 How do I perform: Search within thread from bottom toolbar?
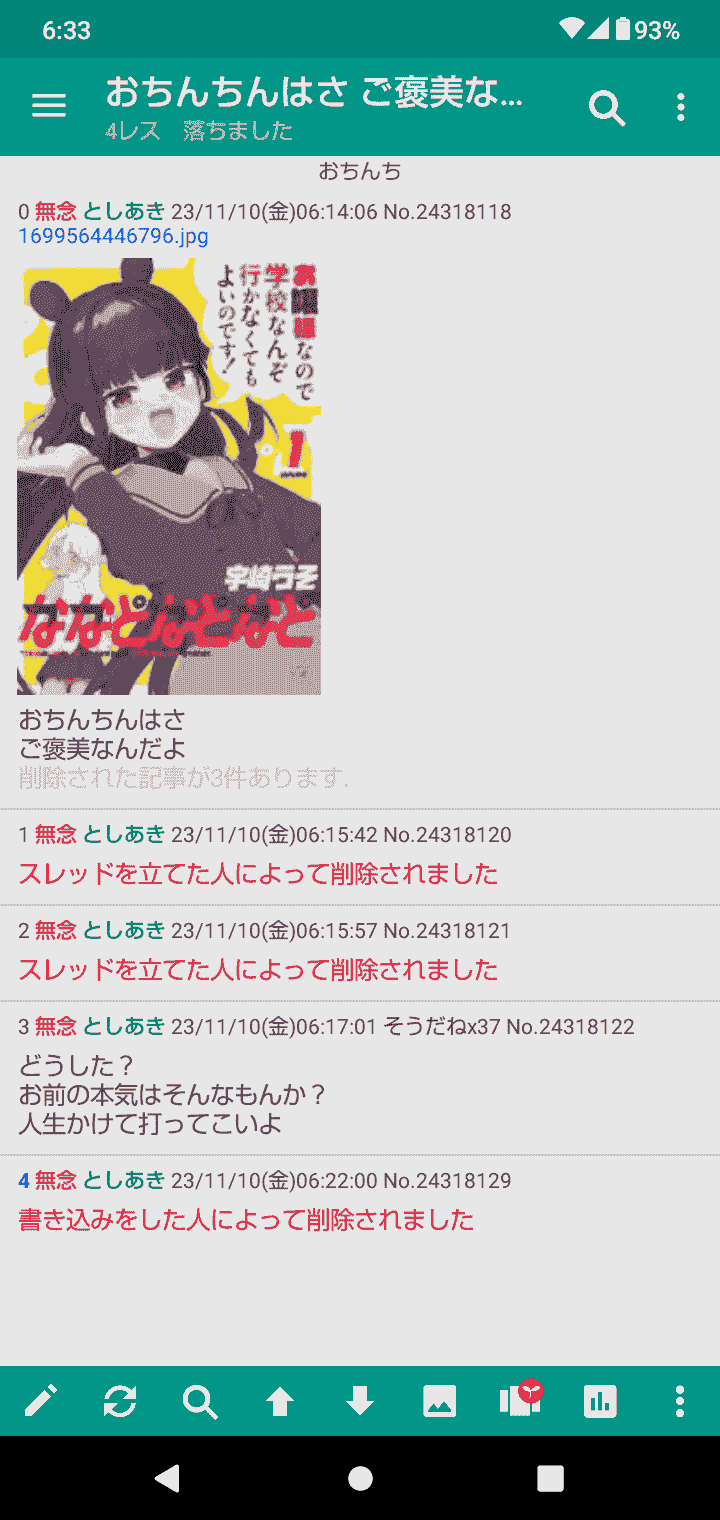[200, 1401]
